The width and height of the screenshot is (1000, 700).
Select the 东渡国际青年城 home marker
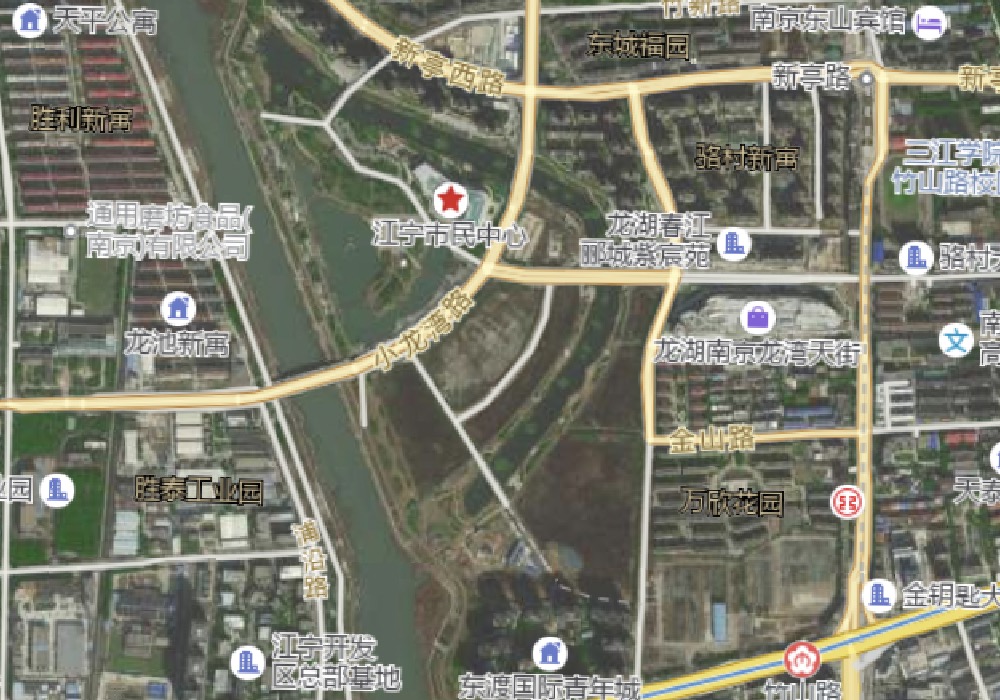point(548,654)
